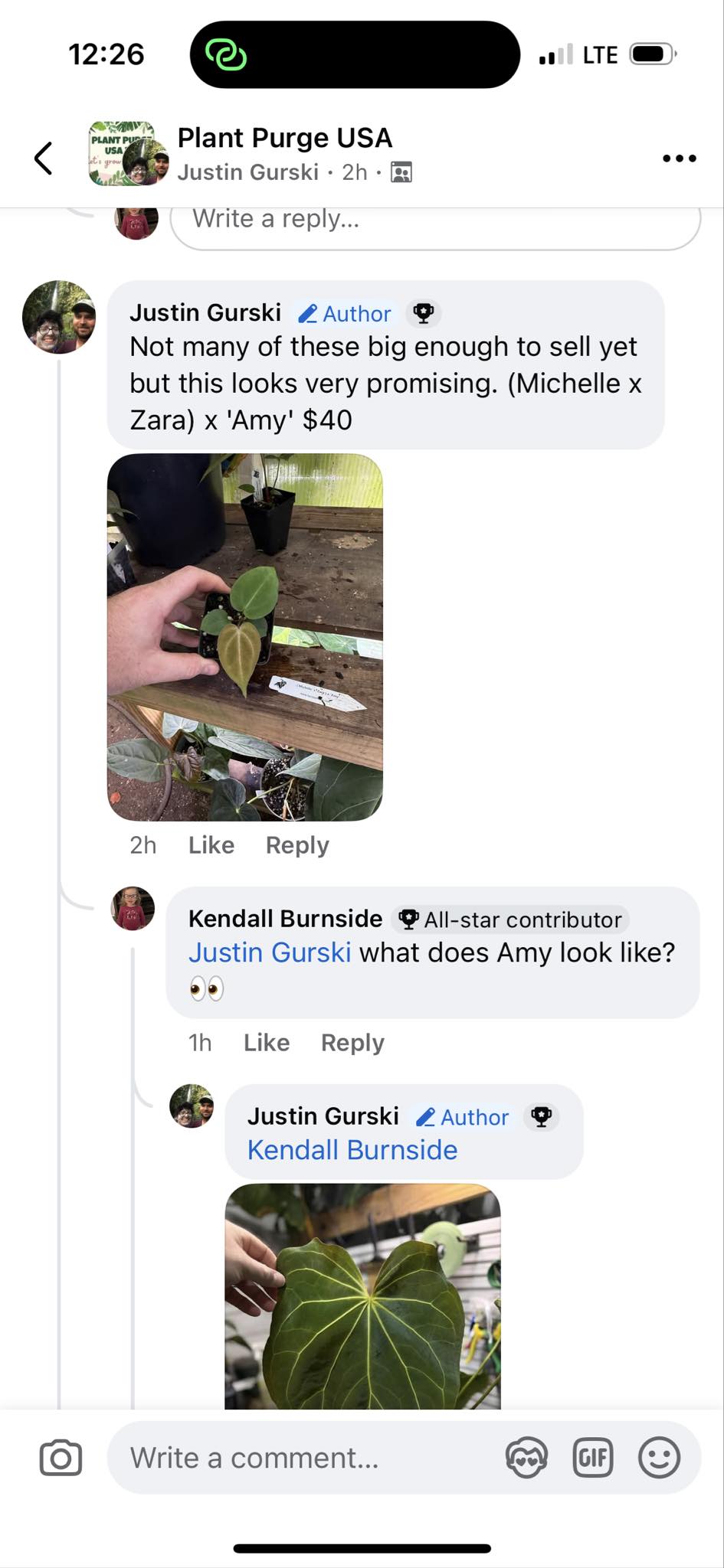Open the GIF picker
724x1568 pixels.
593,1458
